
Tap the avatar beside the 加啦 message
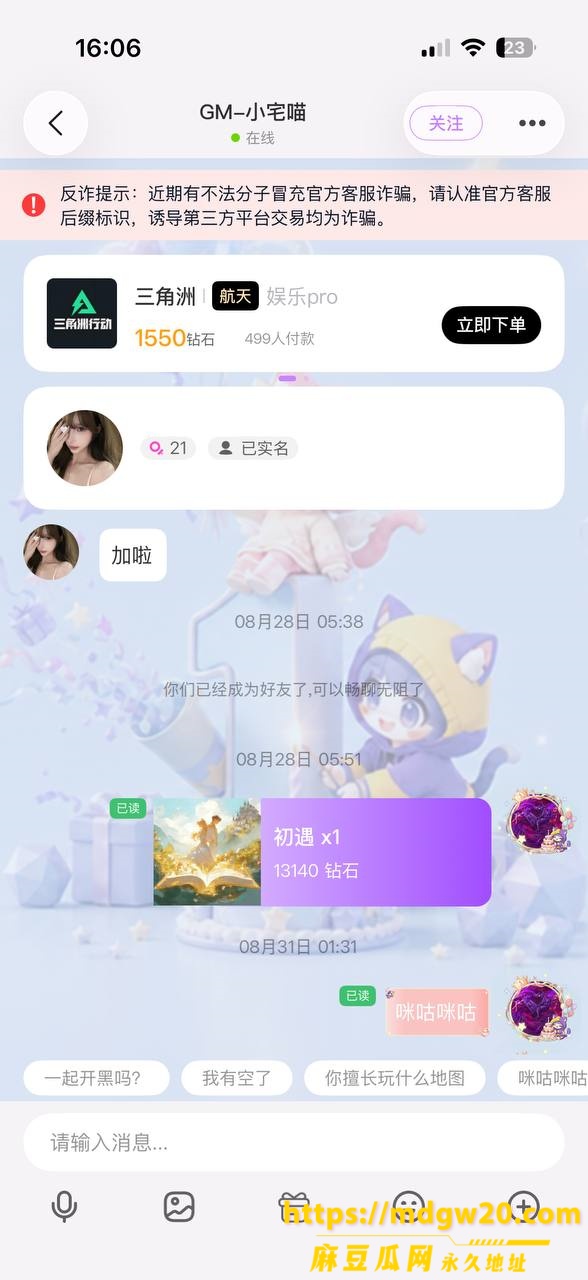[x=52, y=552]
